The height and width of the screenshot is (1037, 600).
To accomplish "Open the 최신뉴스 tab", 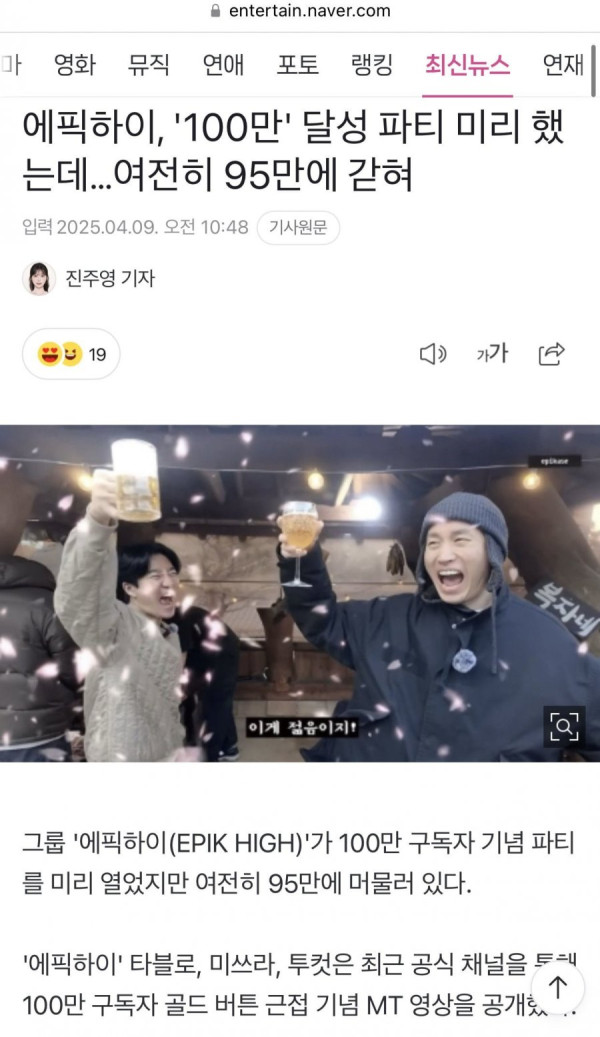I will (467, 65).
